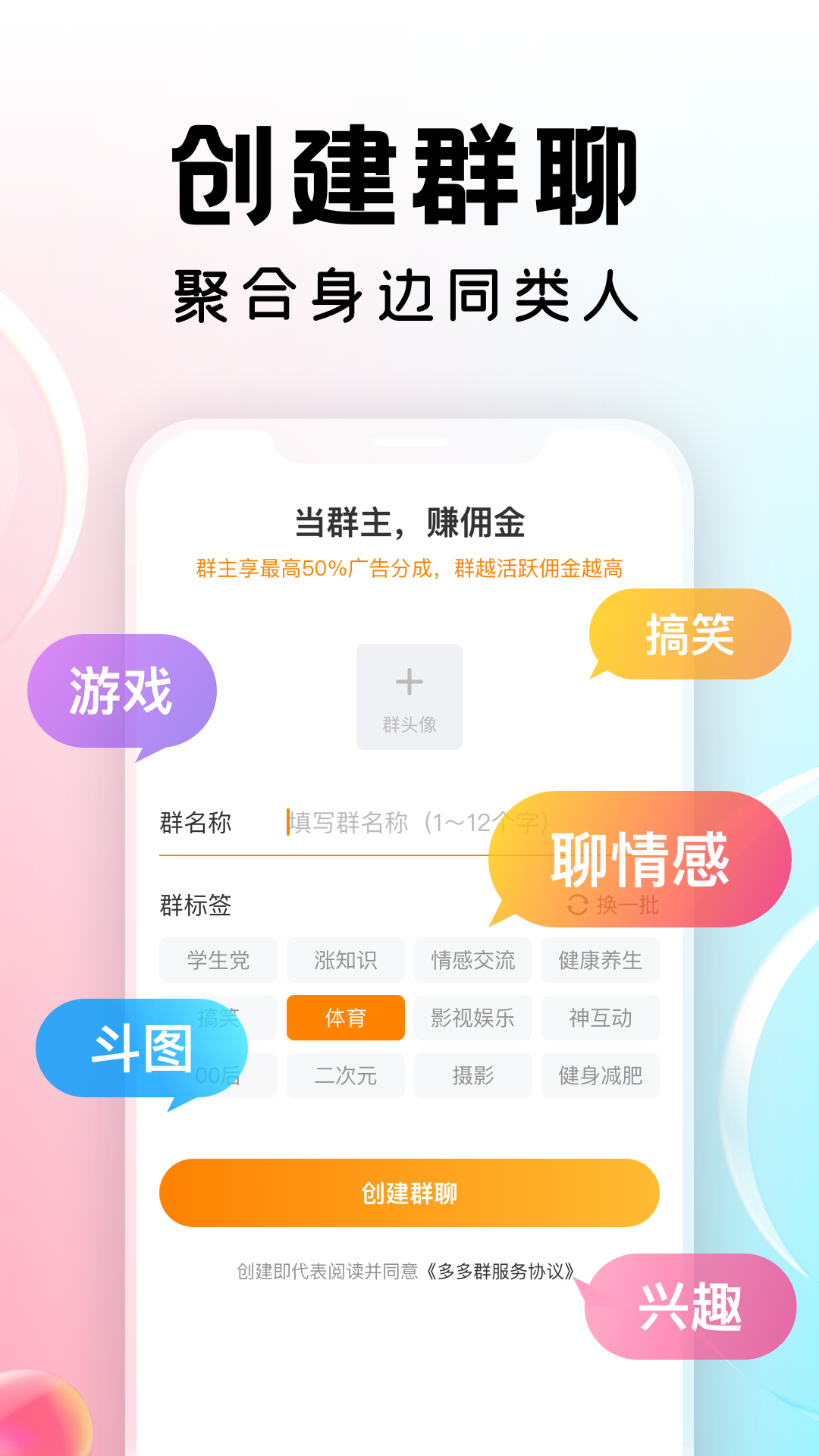Select the 二次元 group tag
Image resolution: width=819 pixels, height=1456 pixels.
(x=346, y=1076)
